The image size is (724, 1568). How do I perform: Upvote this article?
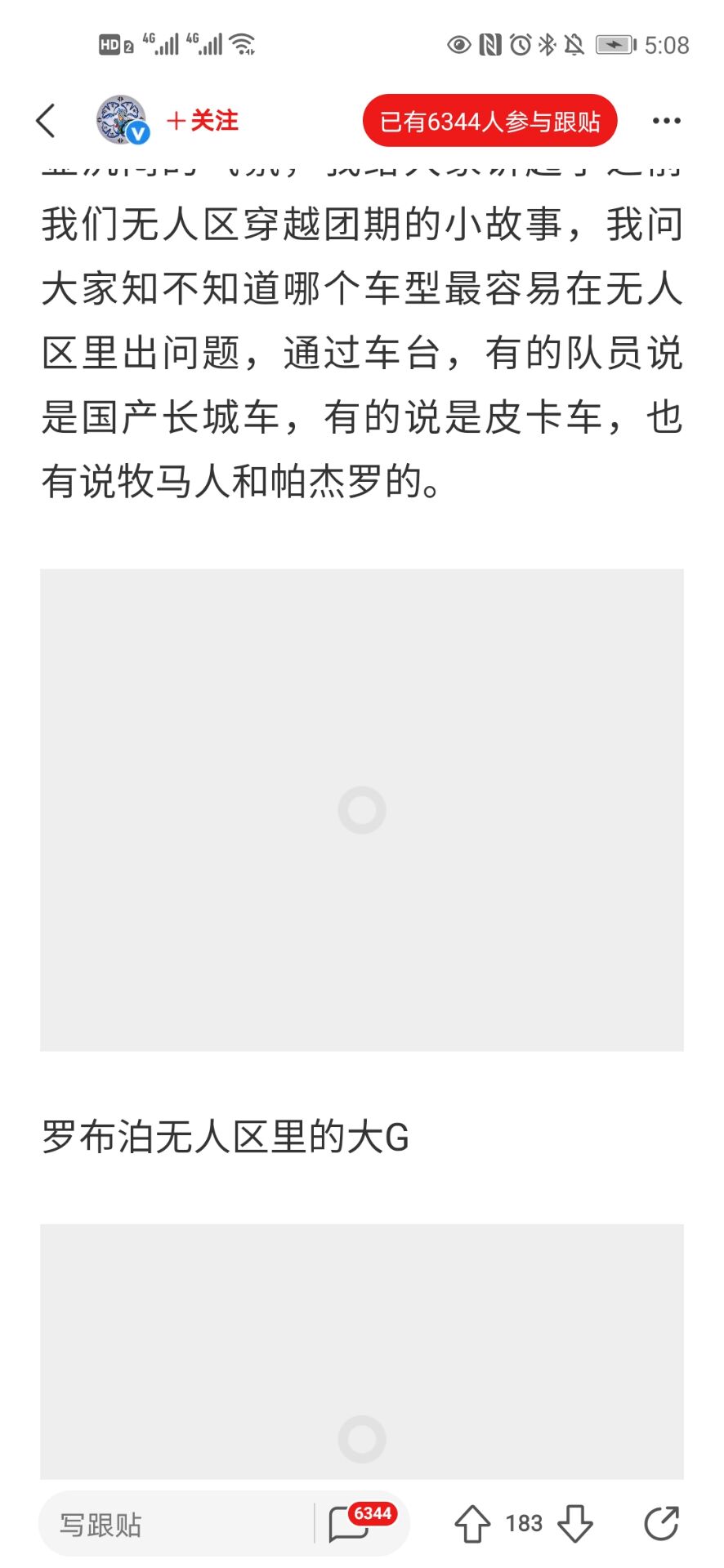[x=472, y=1524]
